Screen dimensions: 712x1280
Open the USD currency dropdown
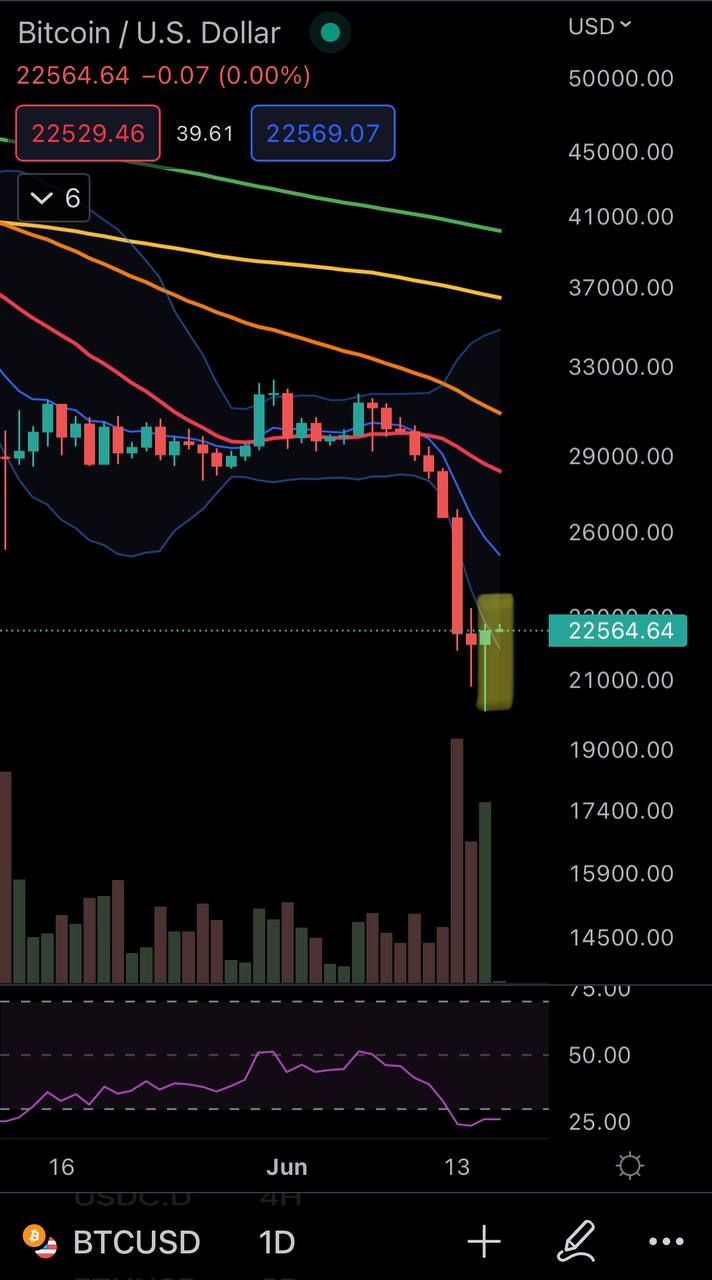pyautogui.click(x=600, y=27)
